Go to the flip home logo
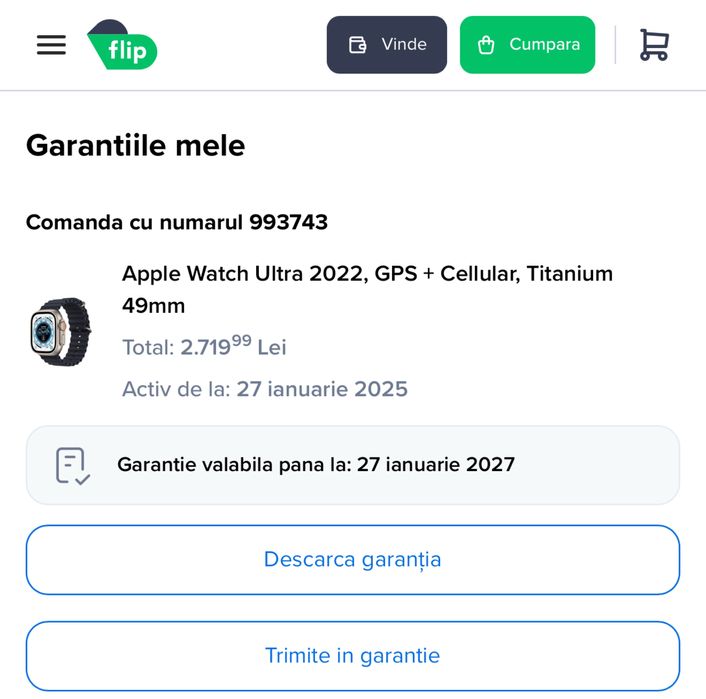706x699 pixels. pyautogui.click(x=122, y=45)
